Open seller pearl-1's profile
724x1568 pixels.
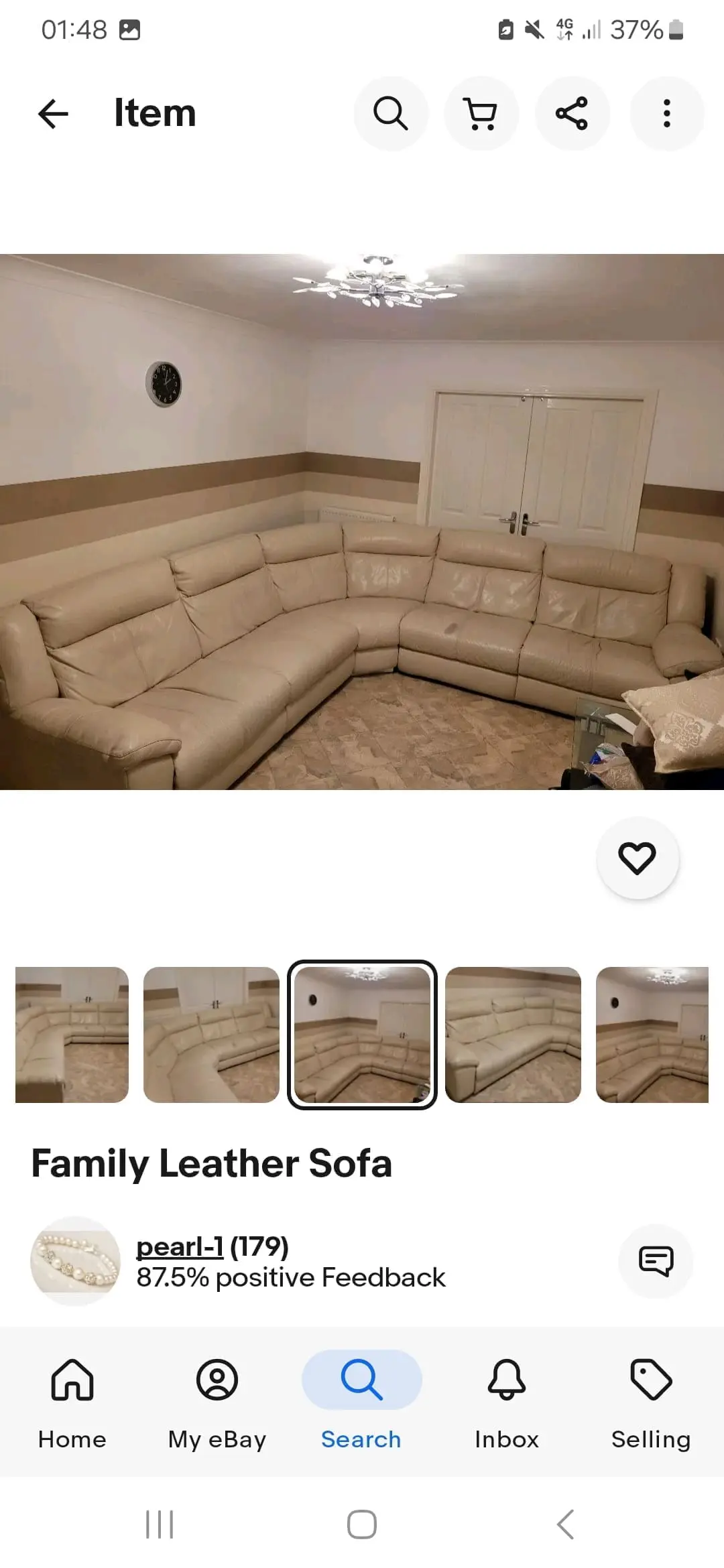click(180, 1246)
